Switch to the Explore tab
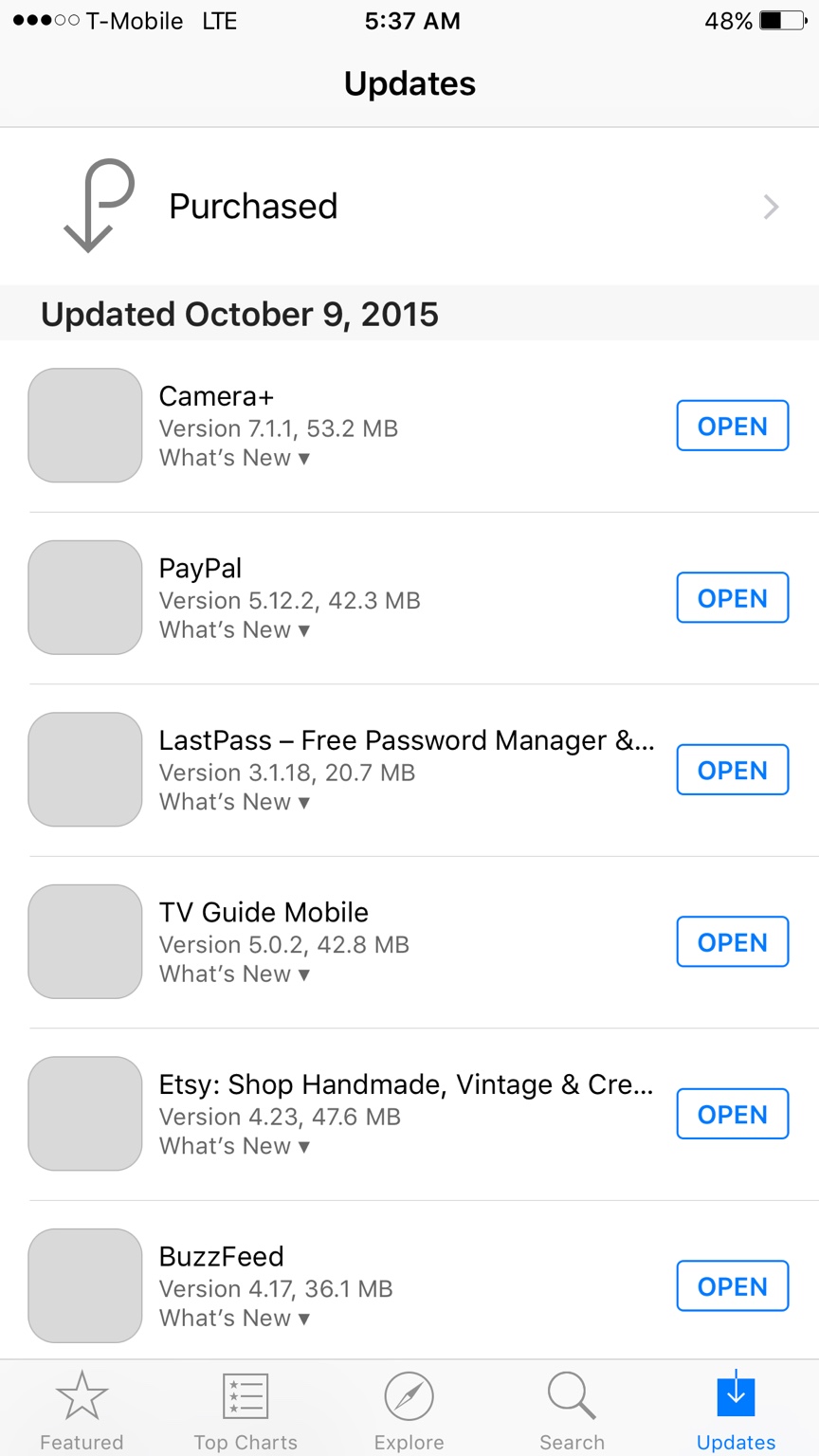Viewport: 819px width, 1456px height. click(409, 1410)
